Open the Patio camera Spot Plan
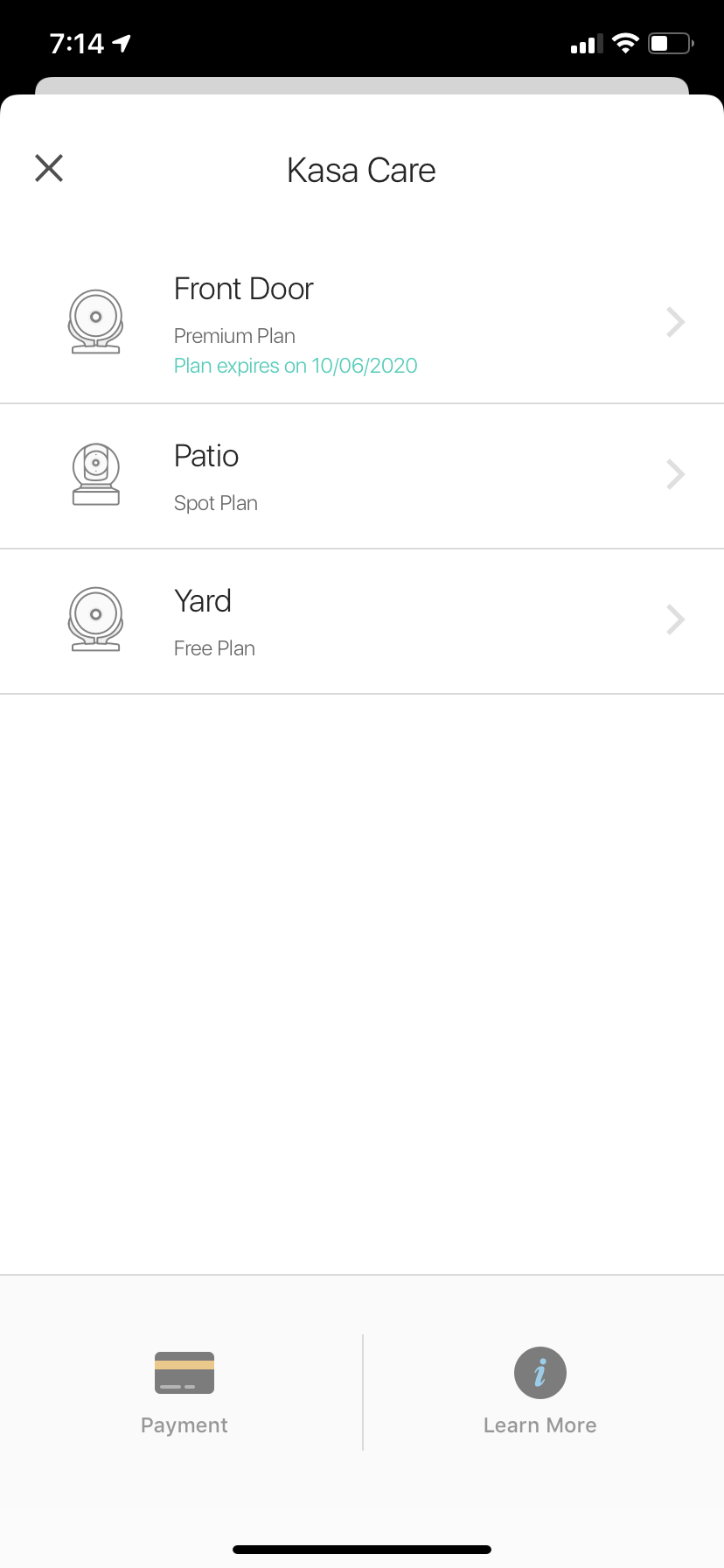The image size is (724, 1568). coord(362,476)
